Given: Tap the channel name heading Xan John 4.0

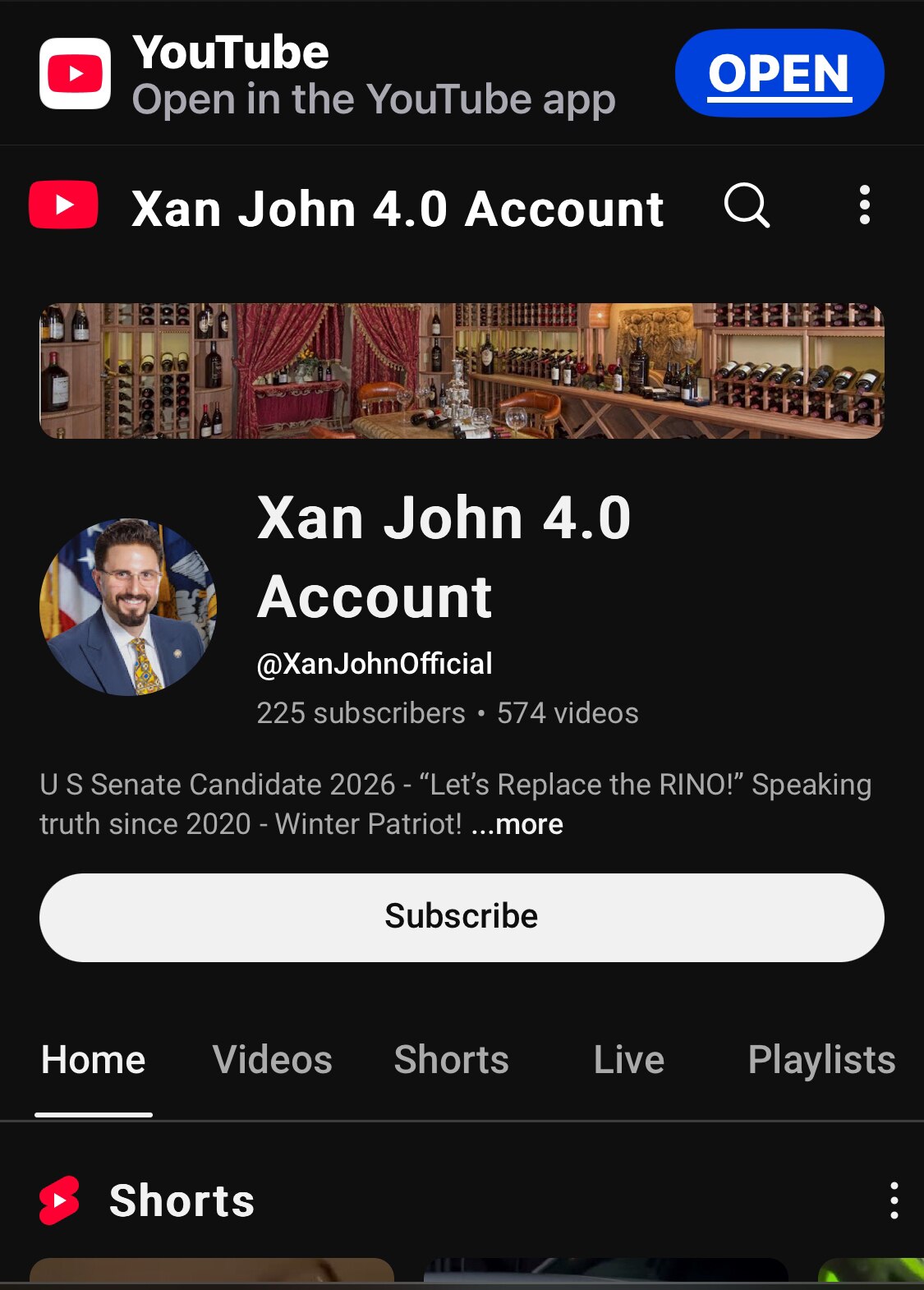Looking at the screenshot, I should [444, 556].
